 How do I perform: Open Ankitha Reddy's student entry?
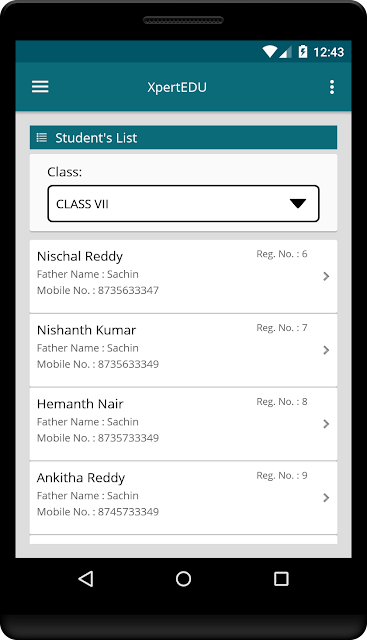[183, 498]
